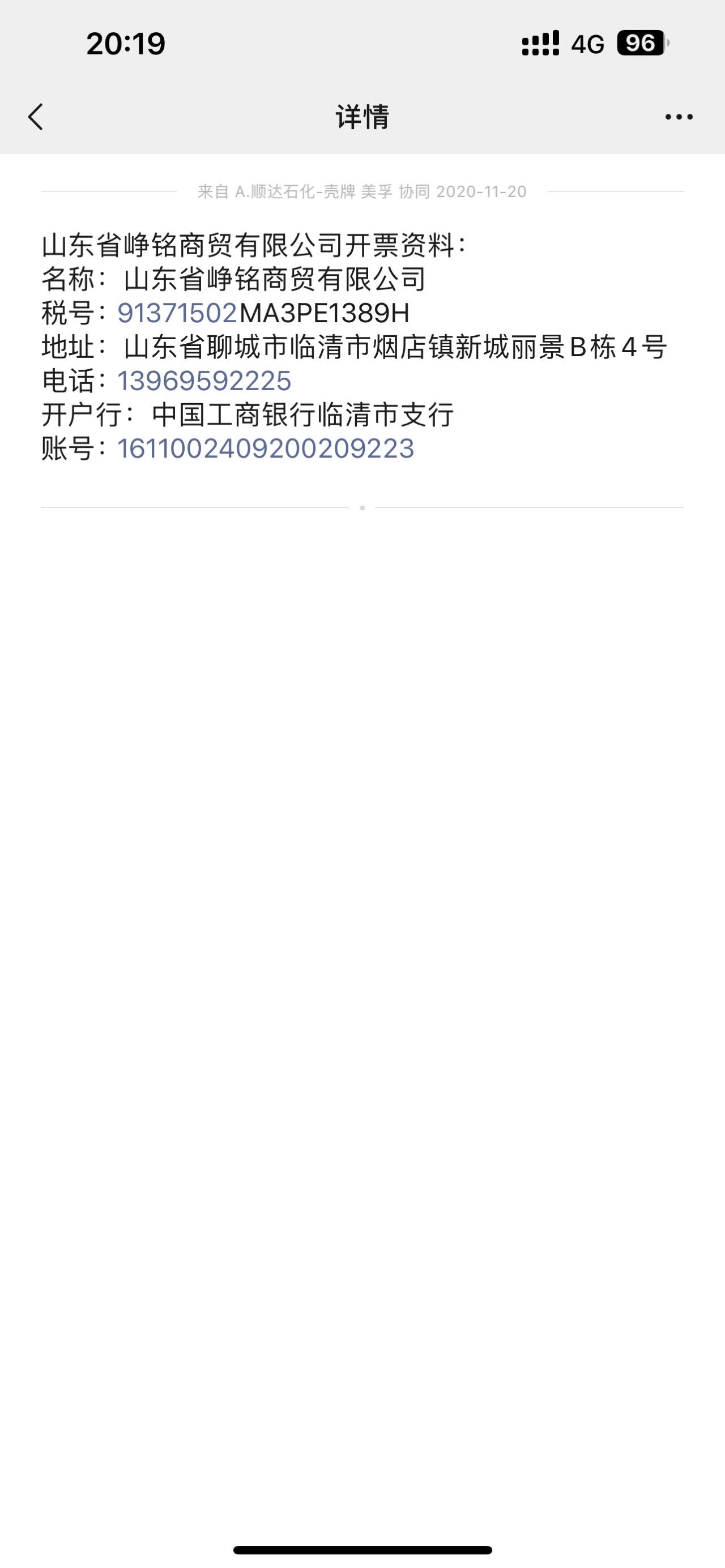Go back using the arrow

(x=36, y=116)
